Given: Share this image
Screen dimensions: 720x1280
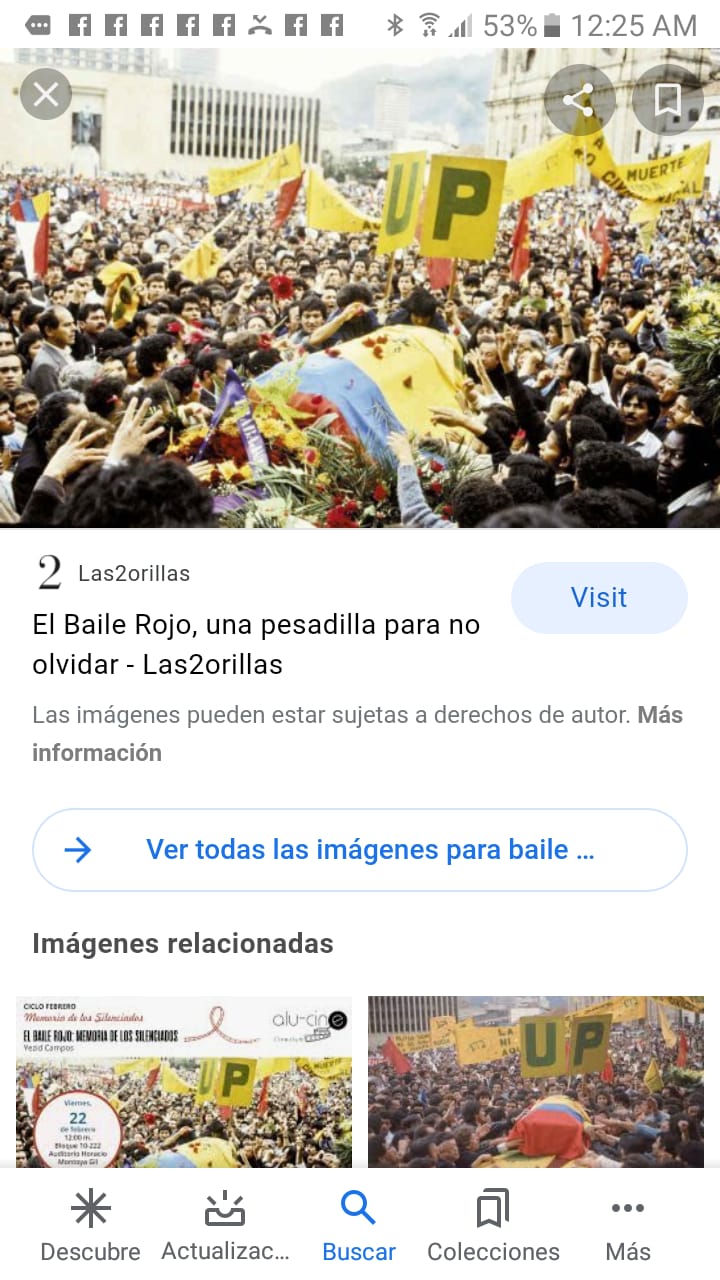Looking at the screenshot, I should [x=580, y=99].
